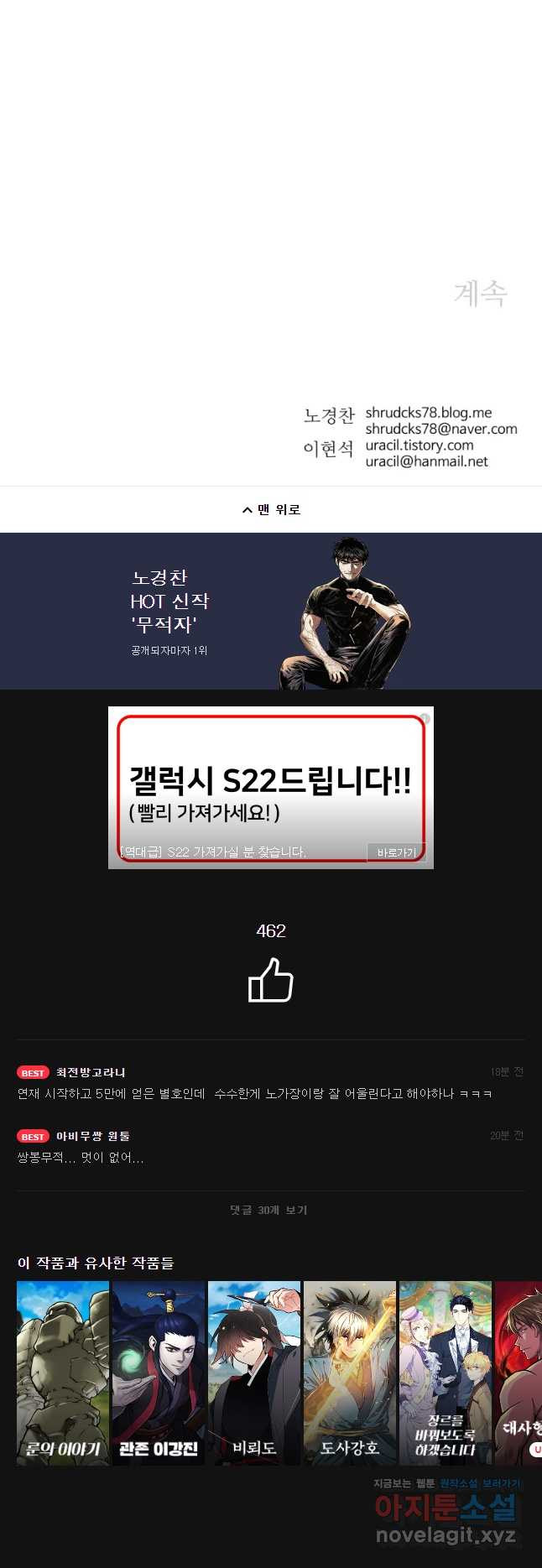View all 30 comments (댓글 30개 보기)
Viewport: 542px width, 1568px height.
269,1210
